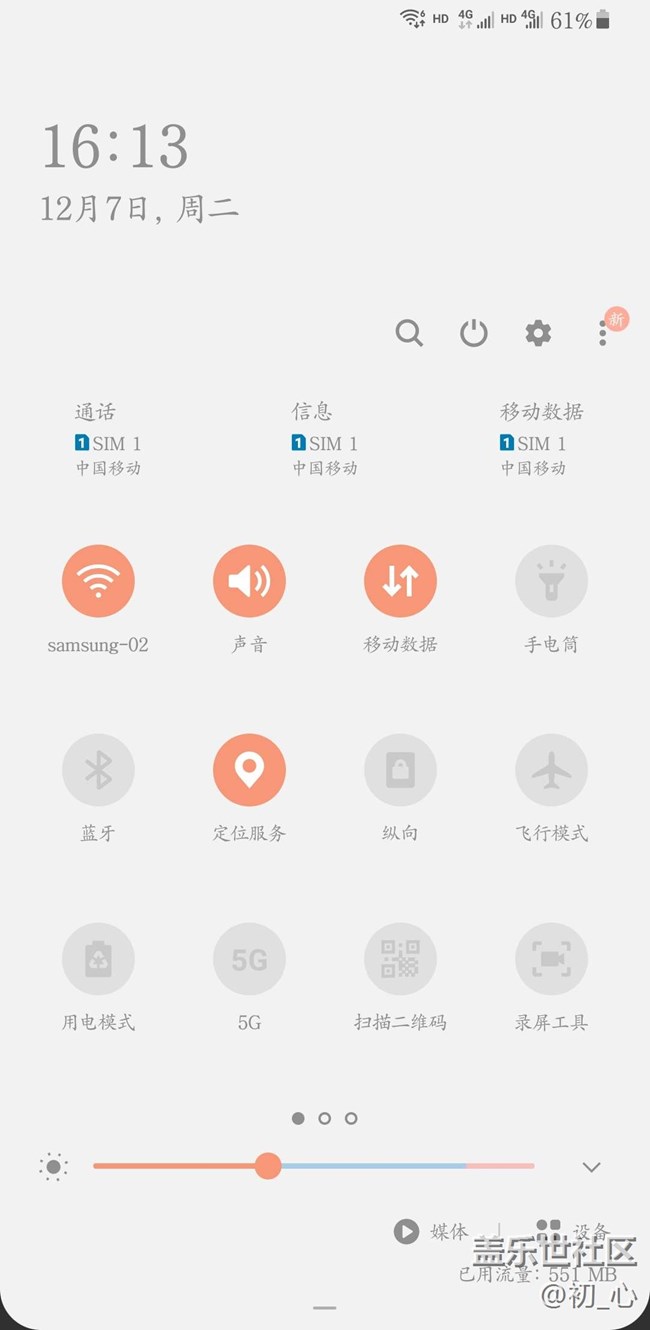
Task: Turn off the samsung-02 Wi-Fi toggle
Action: coord(98,581)
